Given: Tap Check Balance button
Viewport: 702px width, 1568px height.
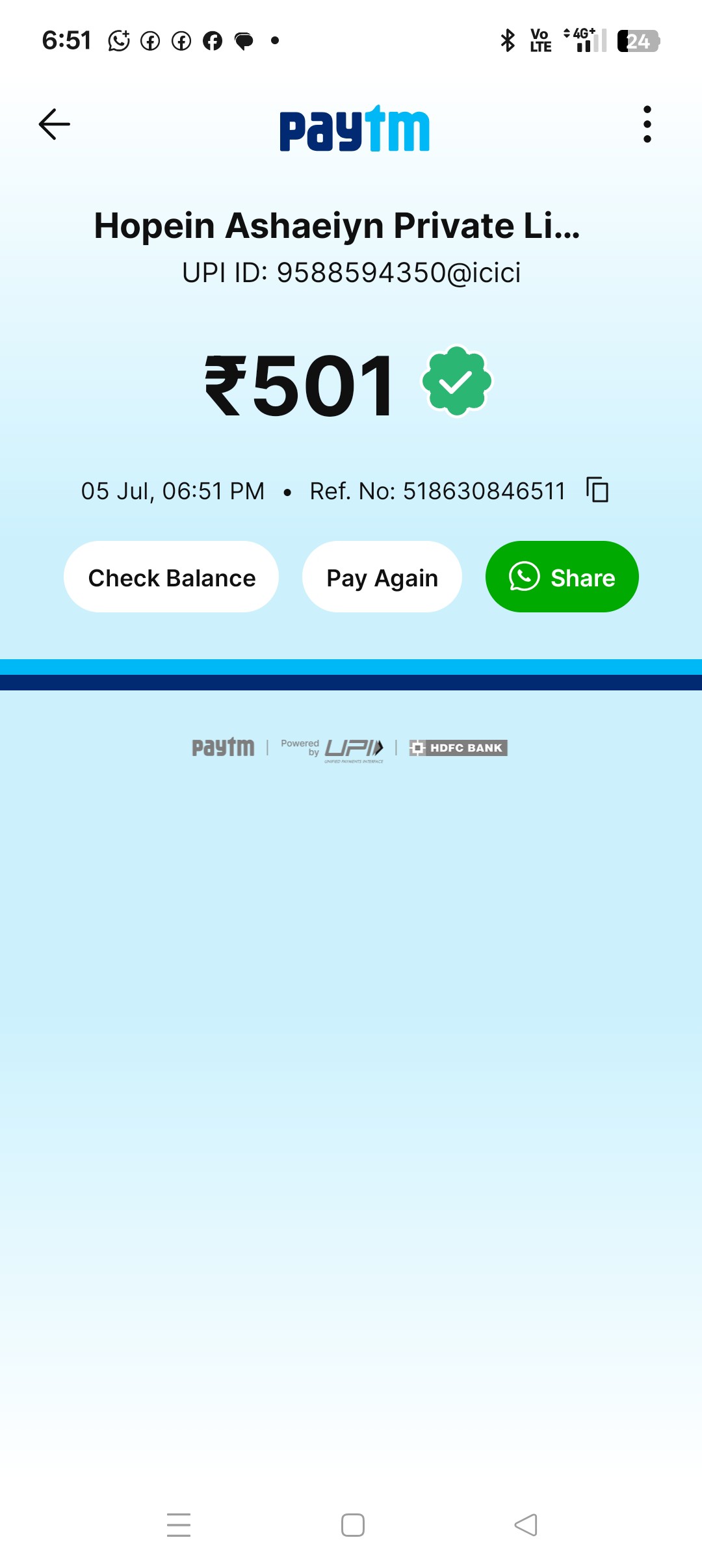Looking at the screenshot, I should click(x=172, y=577).
